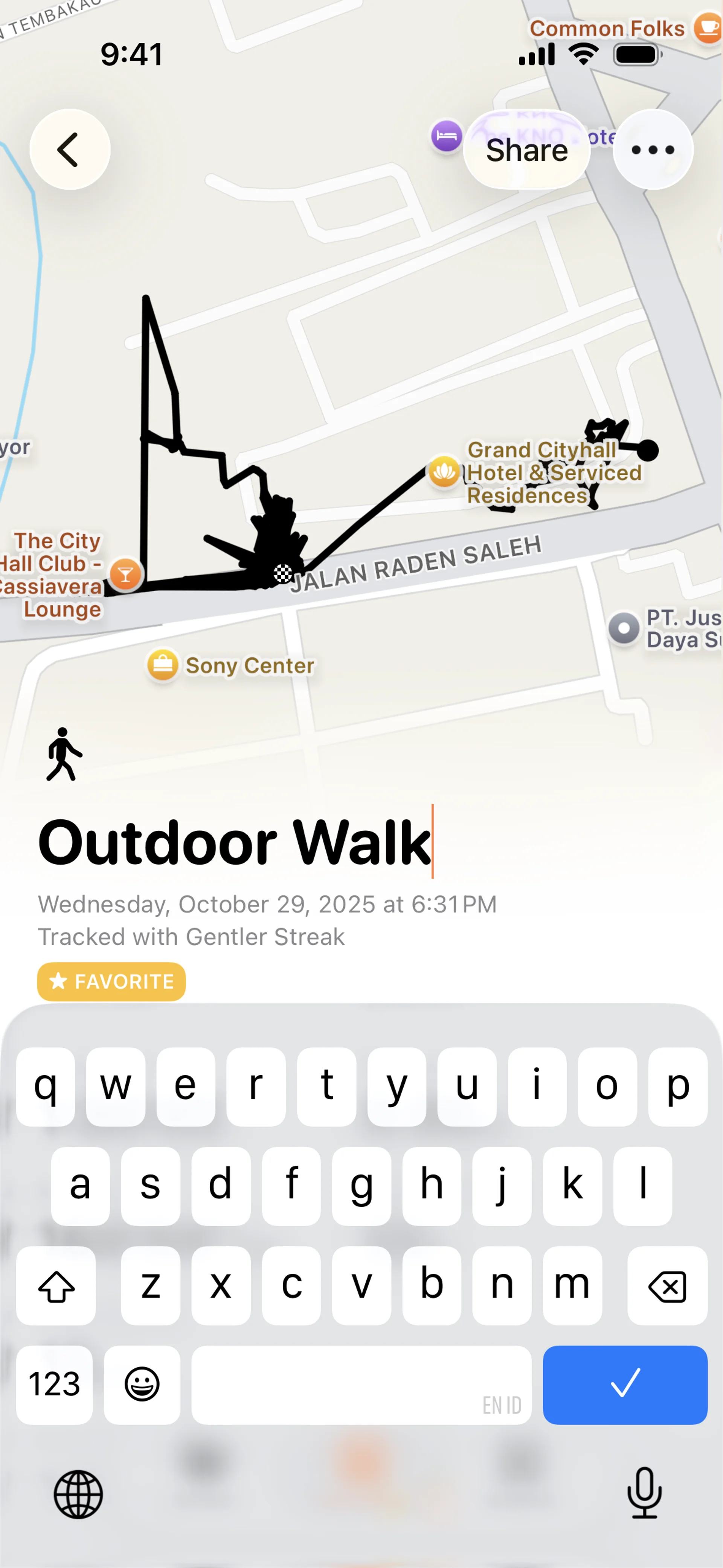The image size is (723, 1568).
Task: Change the keyboard language with the globe icon
Action: (x=78, y=1494)
